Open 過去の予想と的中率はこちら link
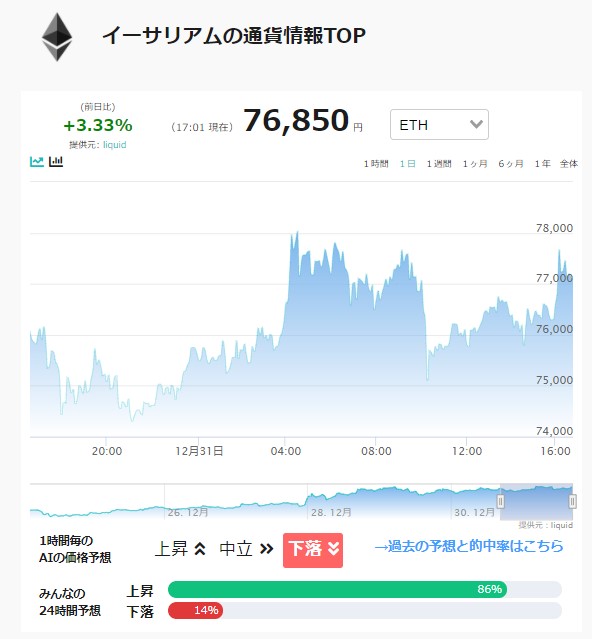 469,546
